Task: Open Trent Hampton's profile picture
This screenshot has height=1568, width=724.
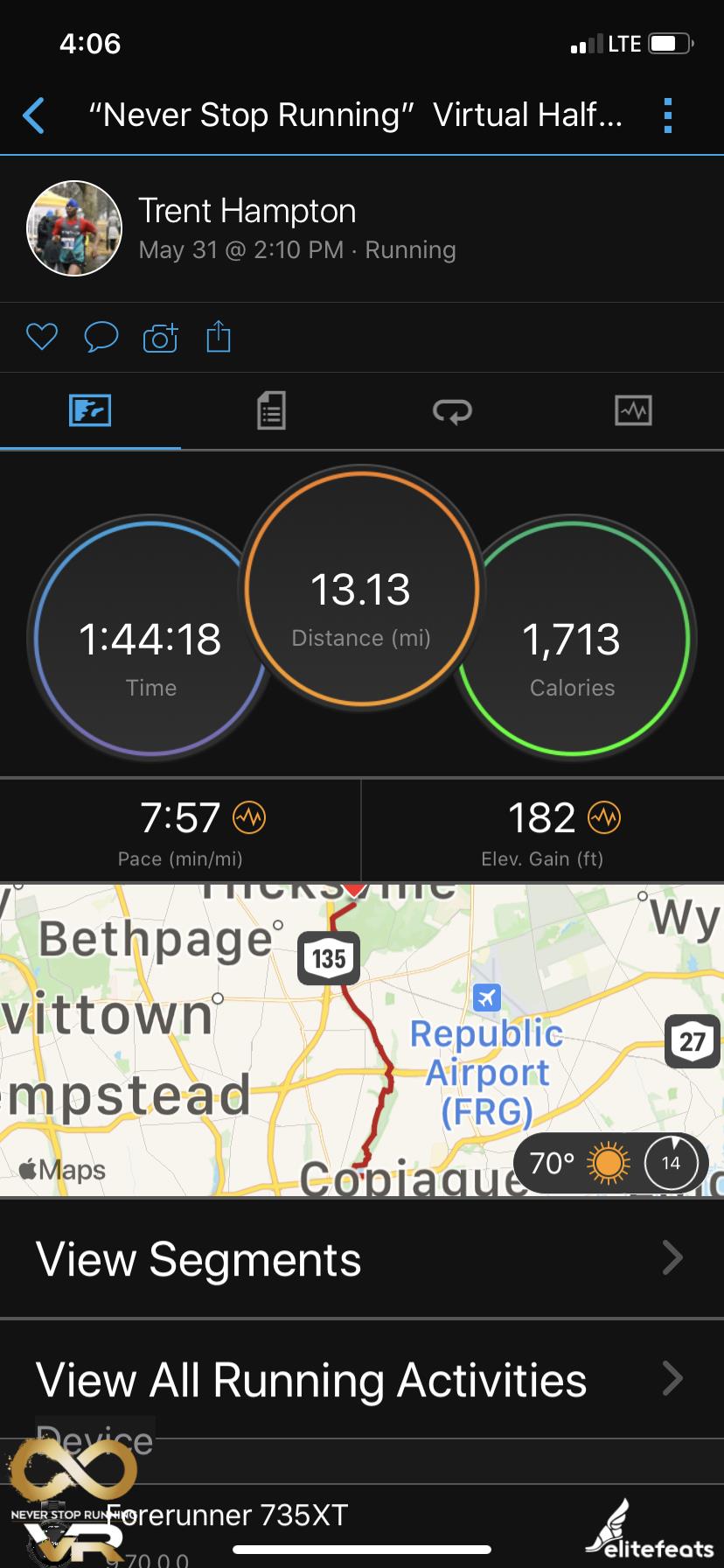Action: (x=74, y=228)
